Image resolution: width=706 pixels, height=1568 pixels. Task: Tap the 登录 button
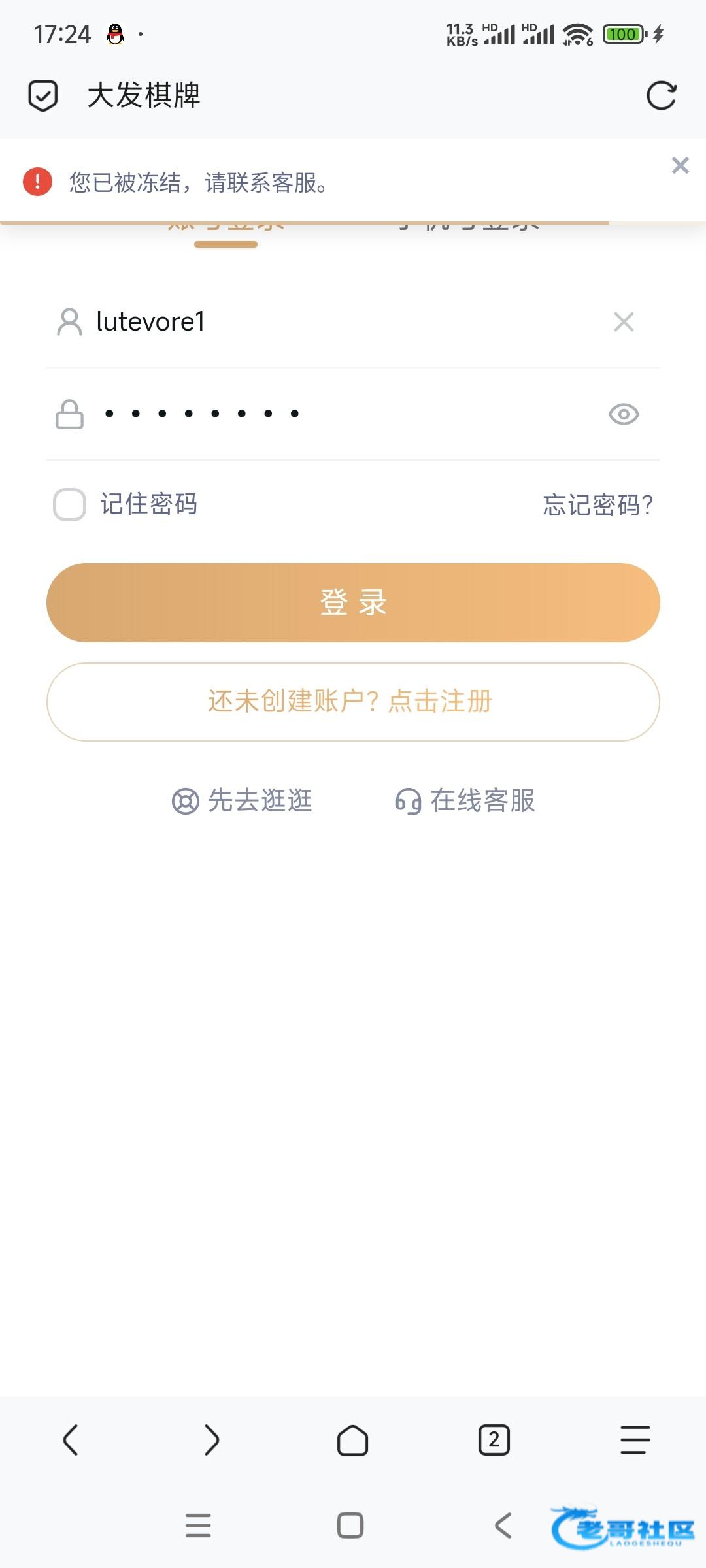[353, 602]
